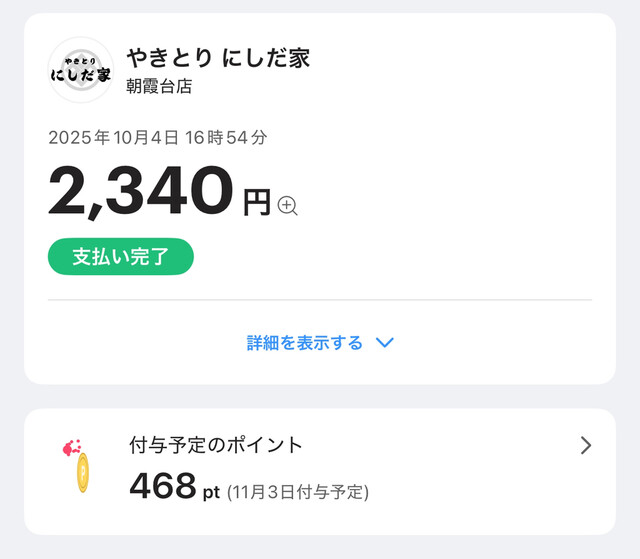The height and width of the screenshot is (559, 640).
Task: Enlarge the 2,340円 amount with magnifier icon
Action: coord(288,206)
